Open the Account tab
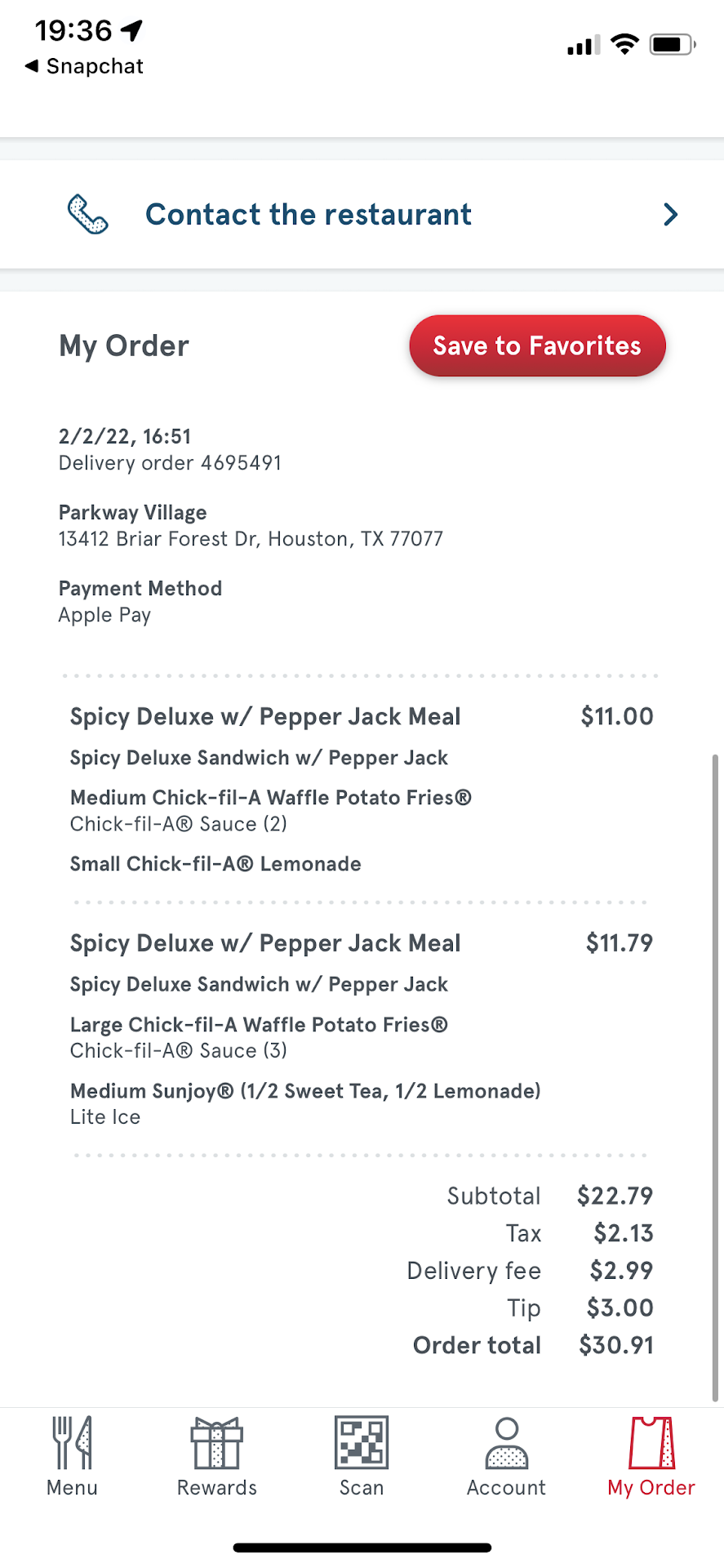This screenshot has height=1568, width=724. (x=506, y=1457)
